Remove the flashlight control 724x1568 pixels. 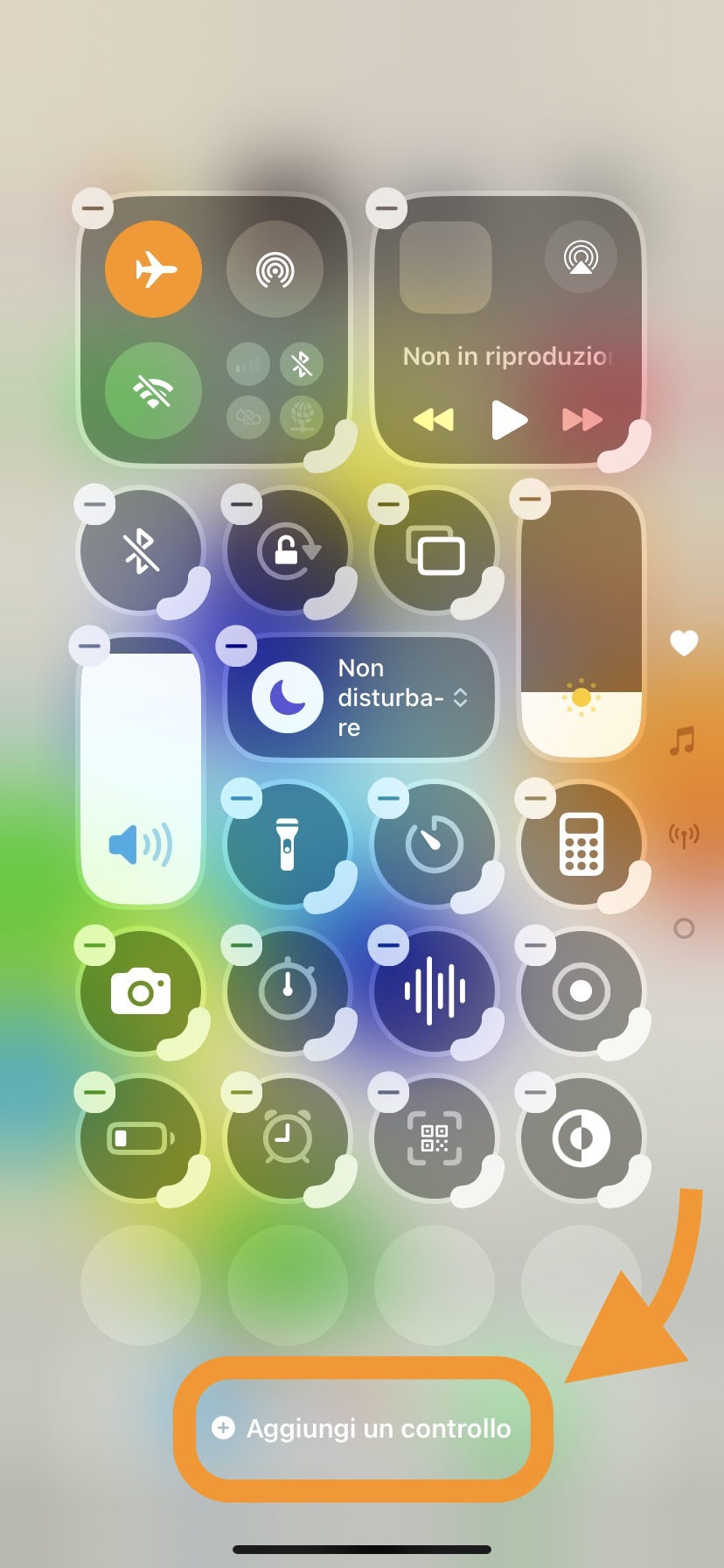click(241, 798)
